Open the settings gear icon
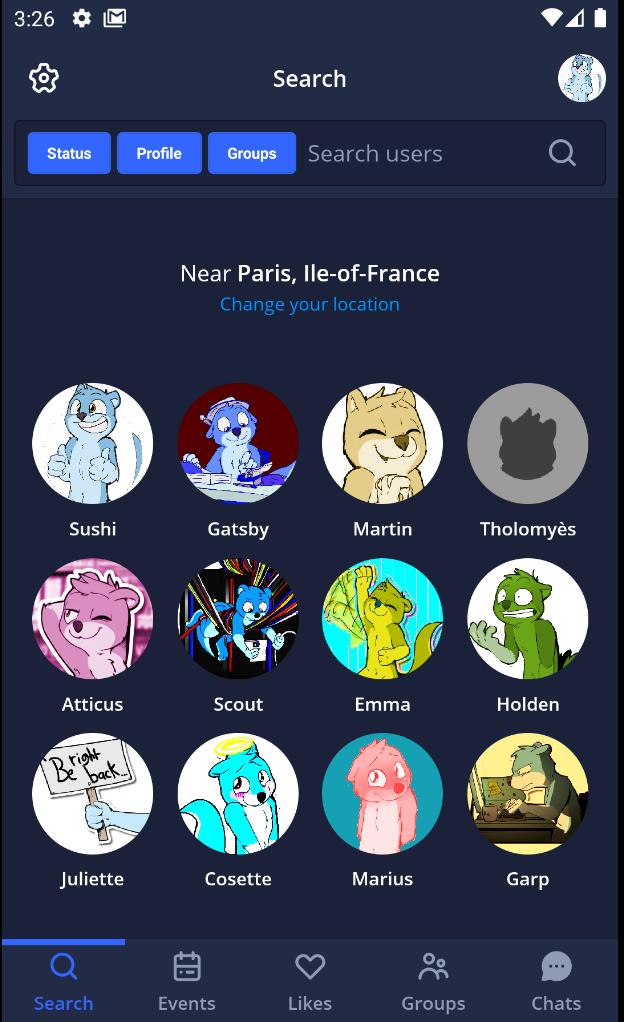Viewport: 624px width, 1022px height. click(x=44, y=78)
